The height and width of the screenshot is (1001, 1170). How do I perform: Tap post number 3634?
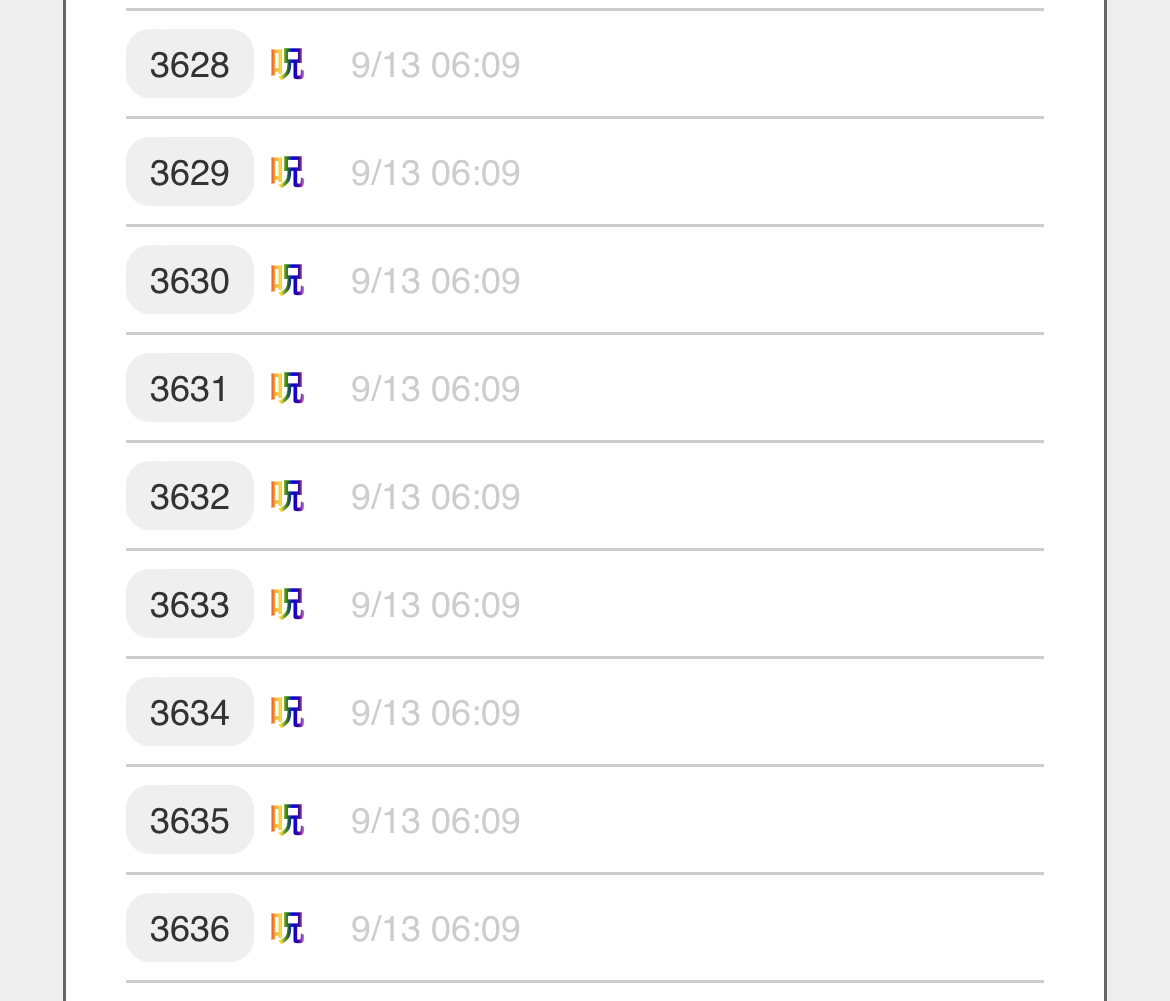coord(189,713)
